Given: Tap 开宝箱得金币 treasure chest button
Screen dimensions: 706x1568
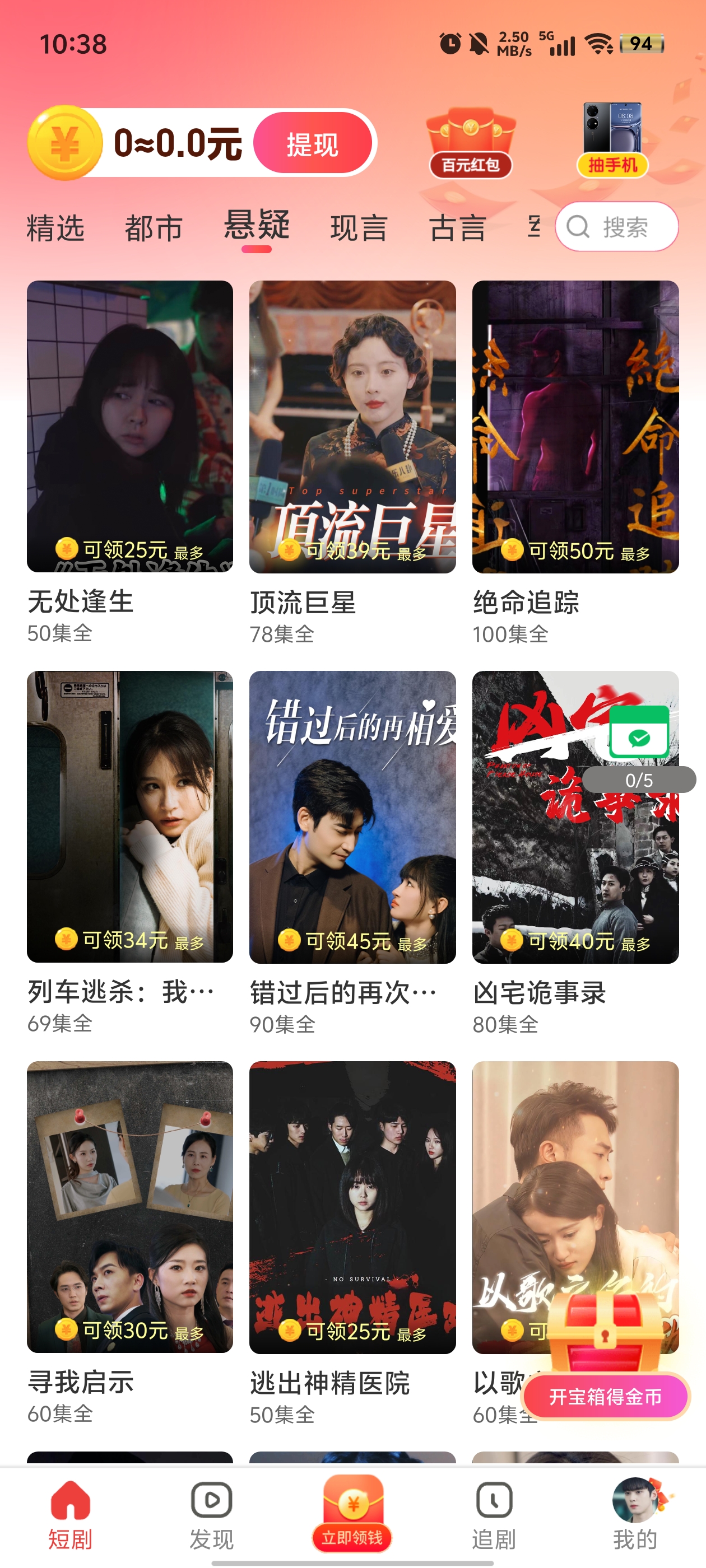Looking at the screenshot, I should pos(605,1396).
